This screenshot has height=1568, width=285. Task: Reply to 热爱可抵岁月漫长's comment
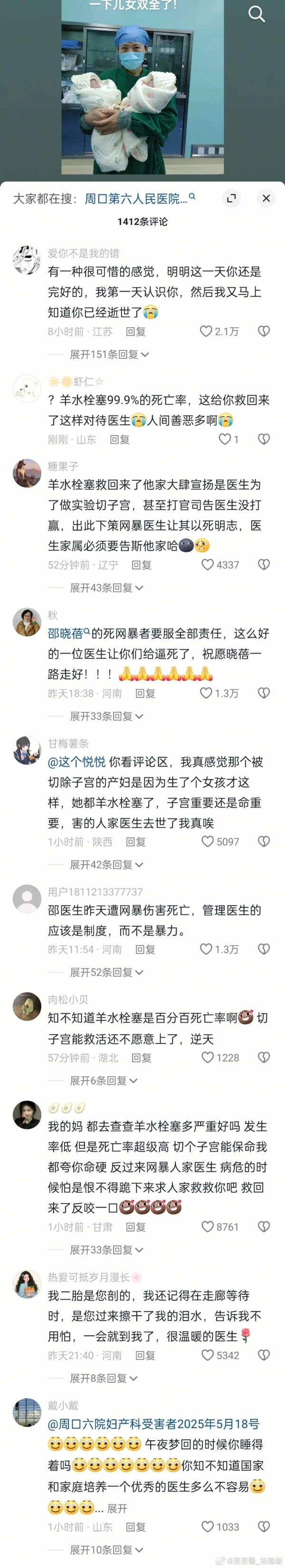coord(145,1355)
